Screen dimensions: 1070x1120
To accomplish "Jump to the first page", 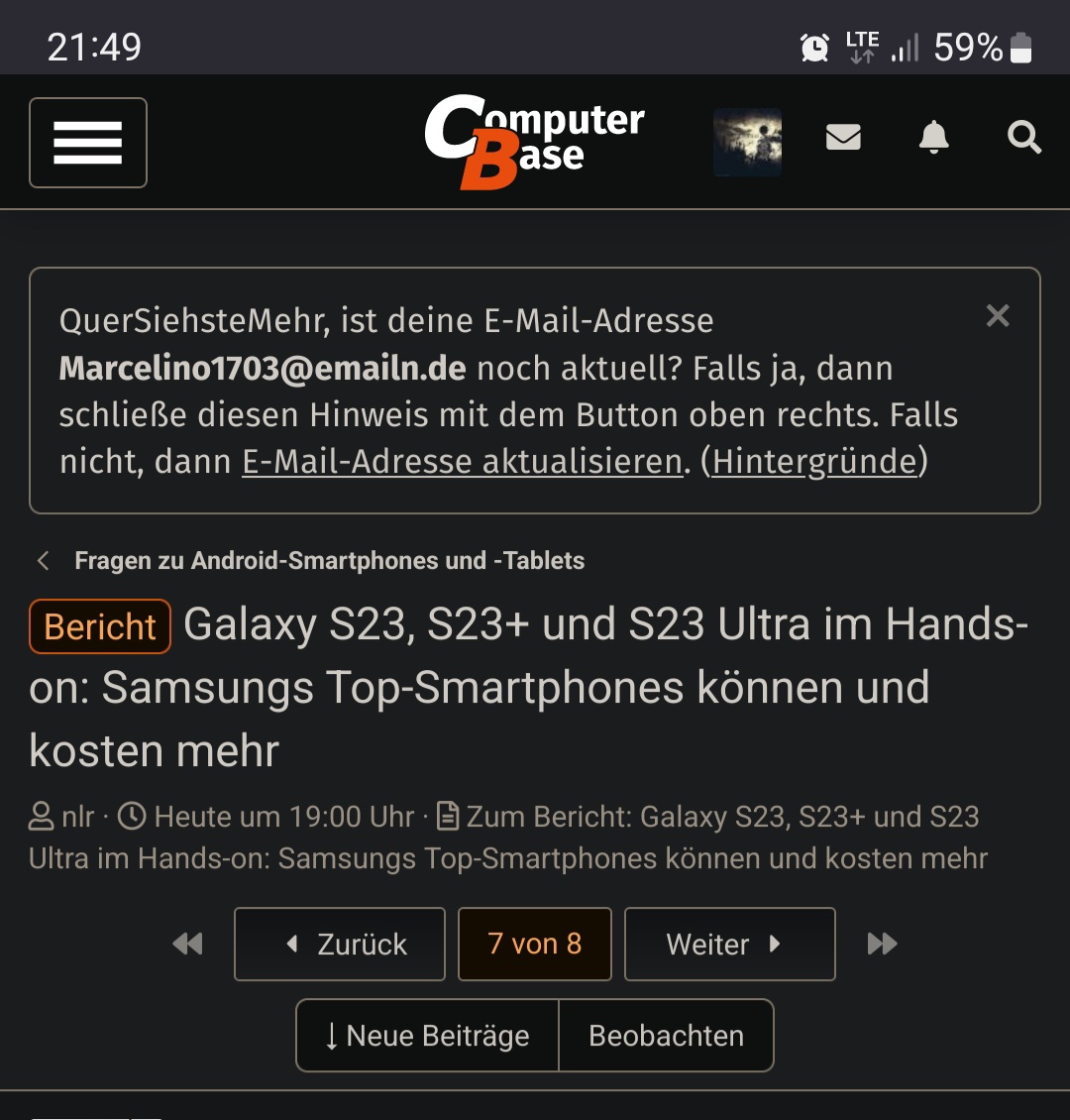I will (187, 945).
